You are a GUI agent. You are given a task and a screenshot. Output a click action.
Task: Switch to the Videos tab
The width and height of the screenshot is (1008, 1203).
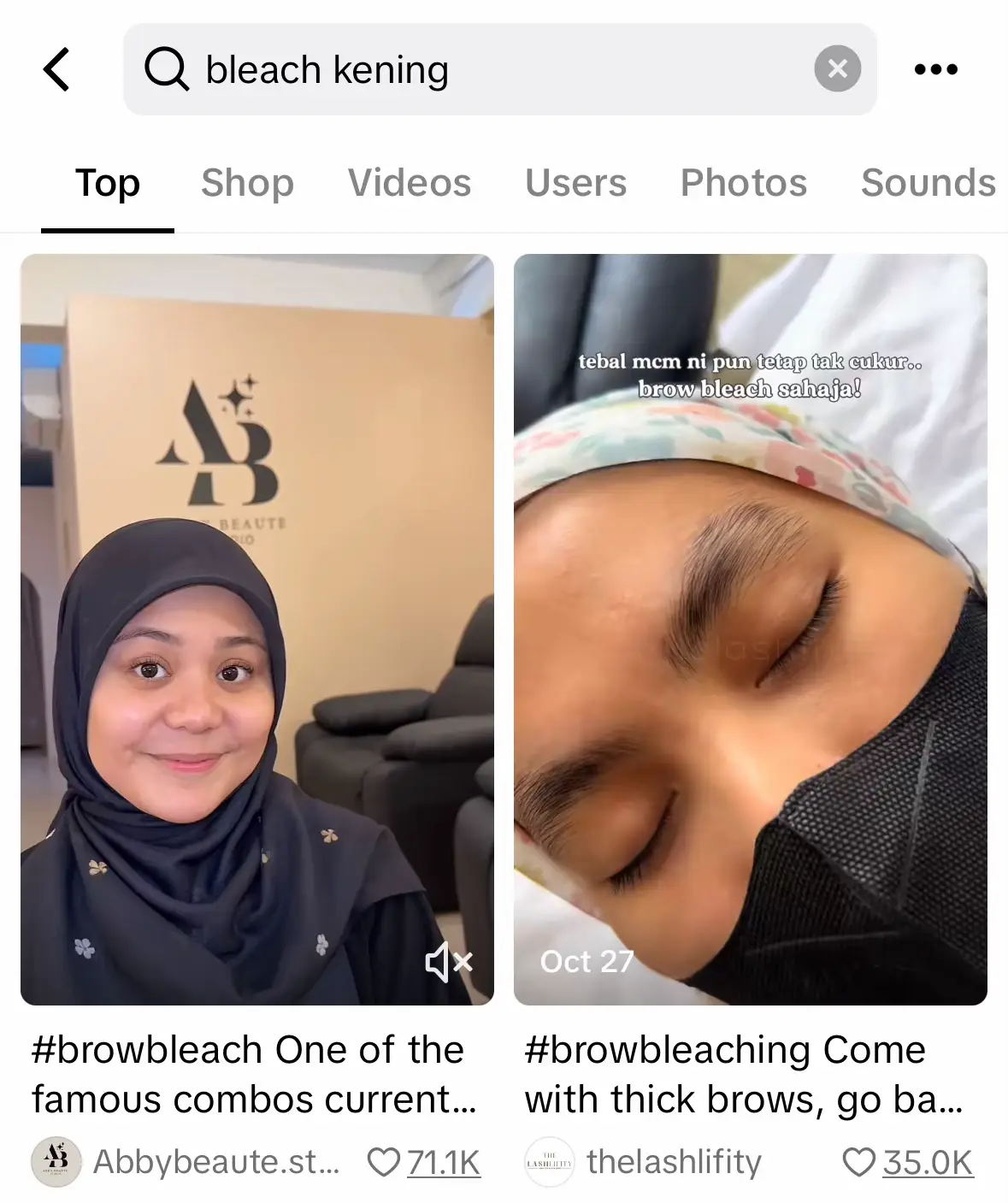point(409,183)
